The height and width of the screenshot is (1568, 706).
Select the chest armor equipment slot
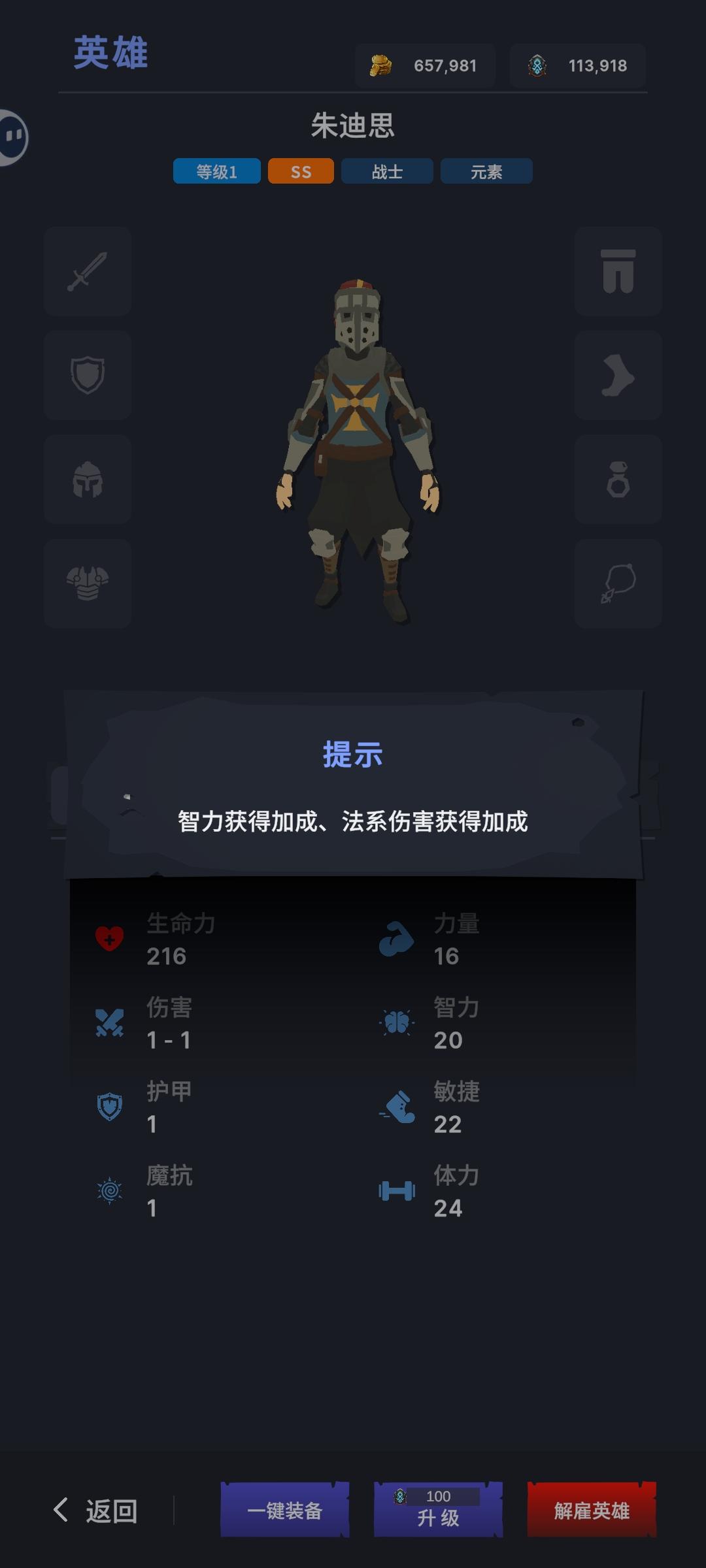[x=87, y=583]
